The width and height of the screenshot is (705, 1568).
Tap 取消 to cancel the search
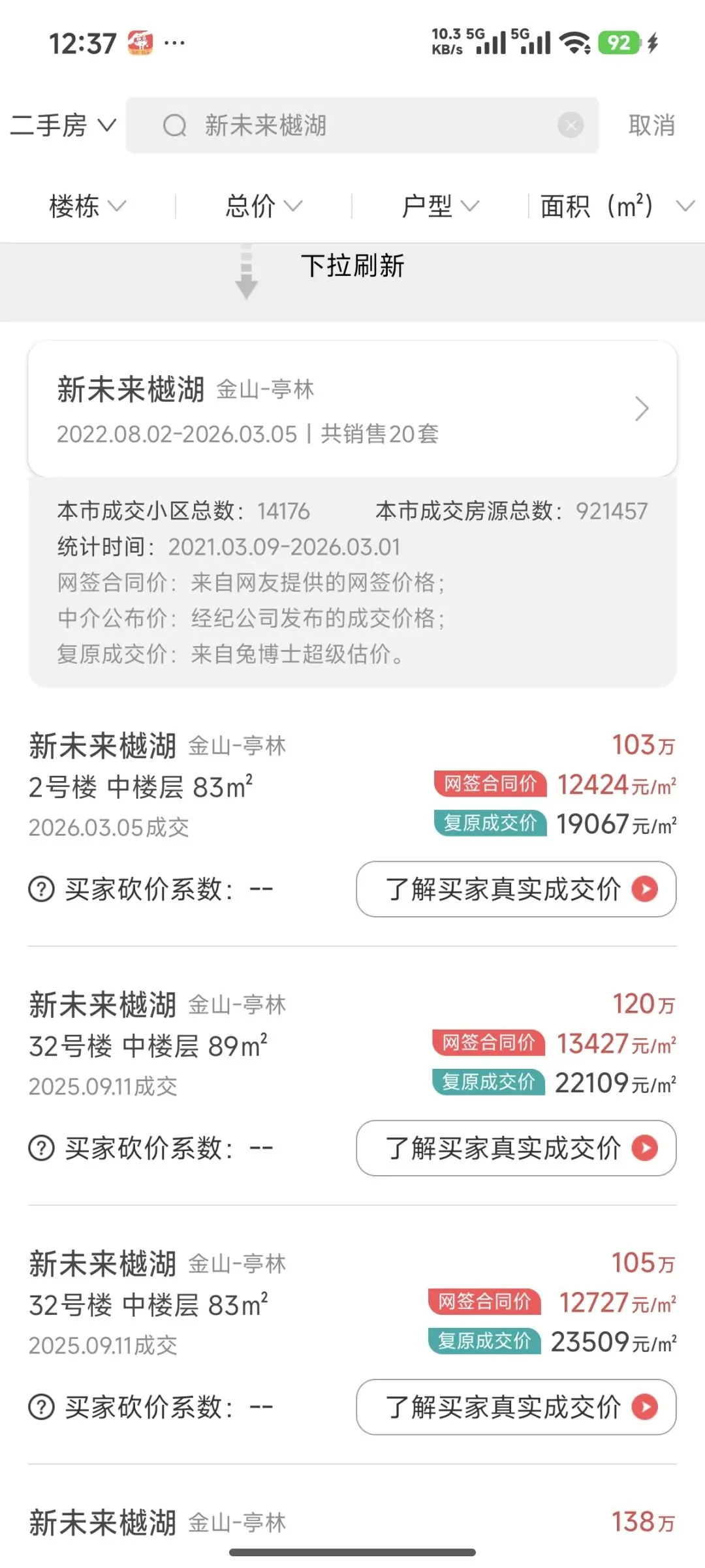coord(651,125)
